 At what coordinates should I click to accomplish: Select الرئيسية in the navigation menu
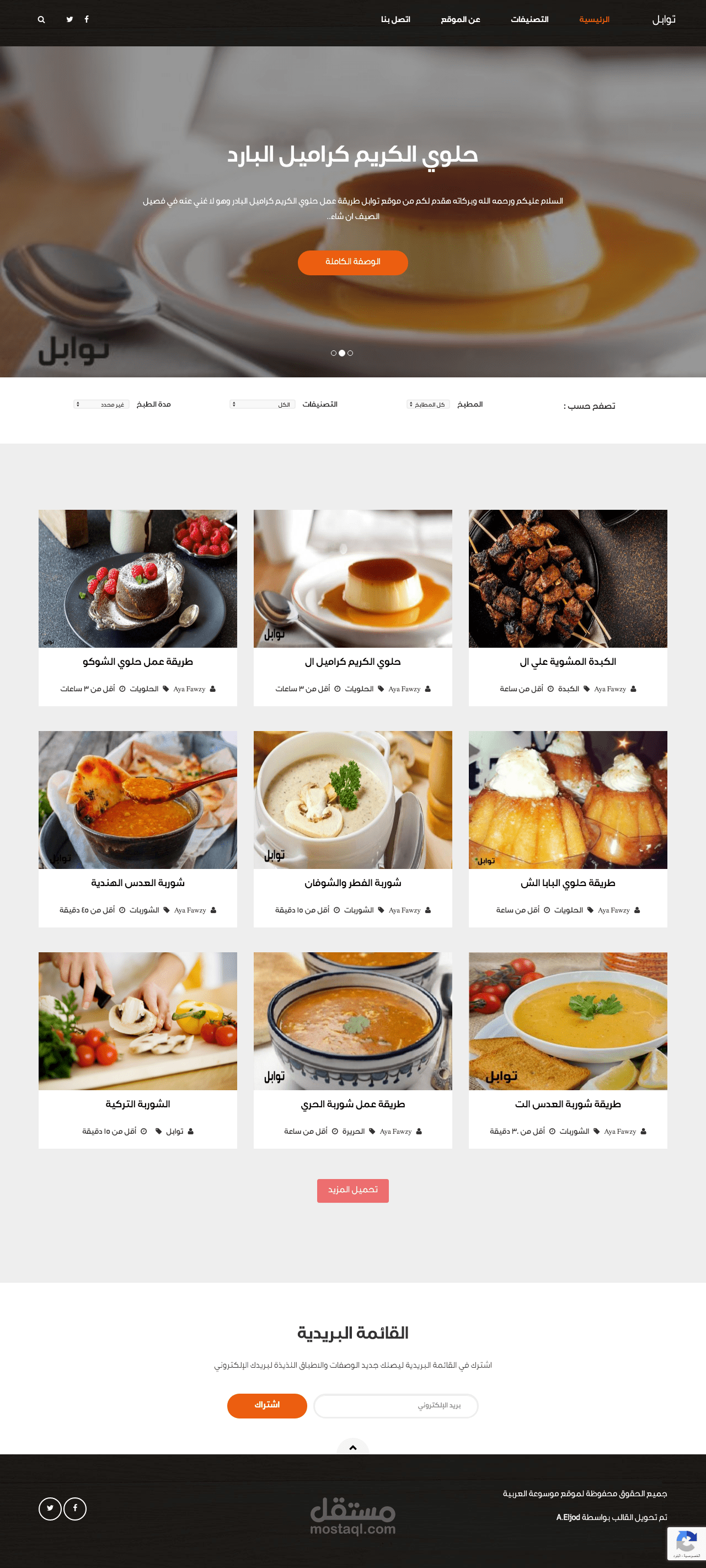tap(593, 19)
